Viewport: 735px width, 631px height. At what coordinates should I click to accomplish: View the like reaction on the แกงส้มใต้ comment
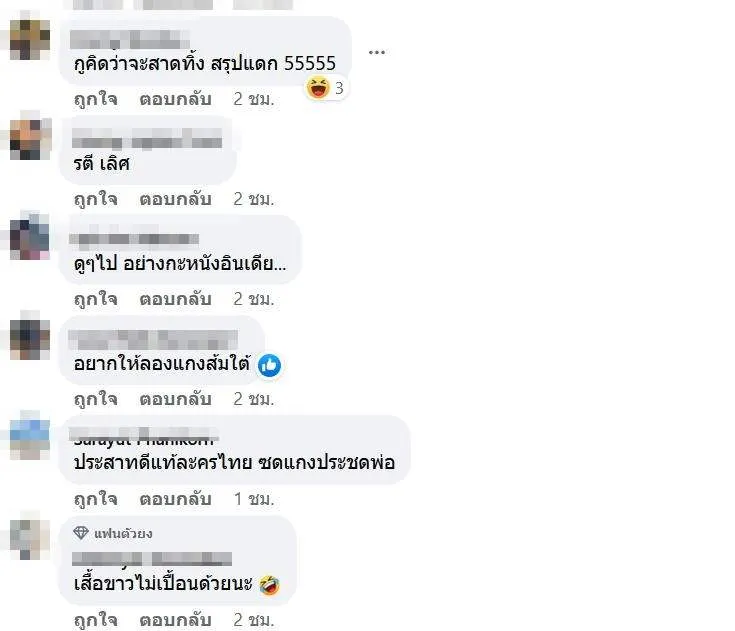point(268,366)
